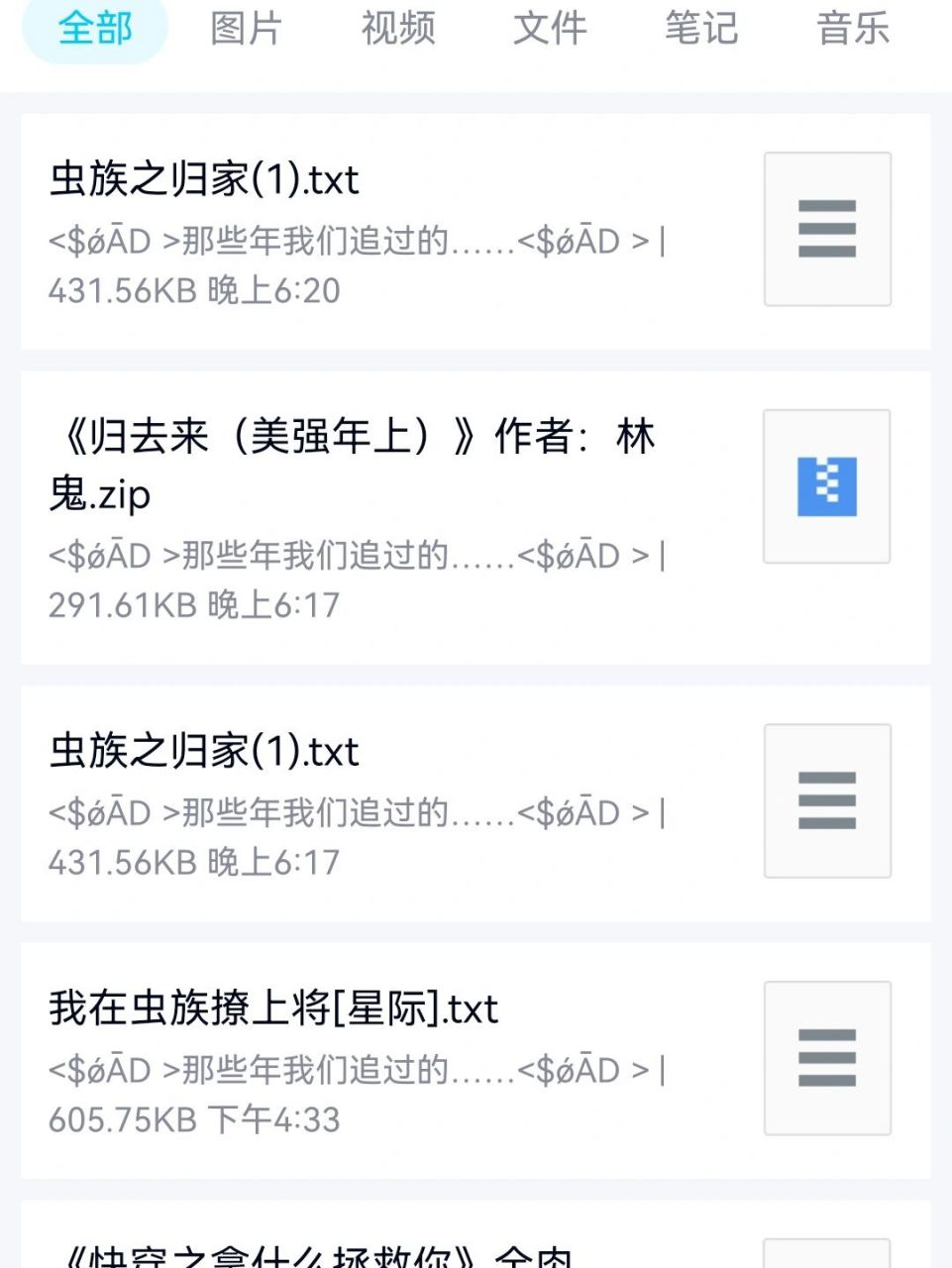
Task: Open the 音乐 tab
Action: [853, 30]
